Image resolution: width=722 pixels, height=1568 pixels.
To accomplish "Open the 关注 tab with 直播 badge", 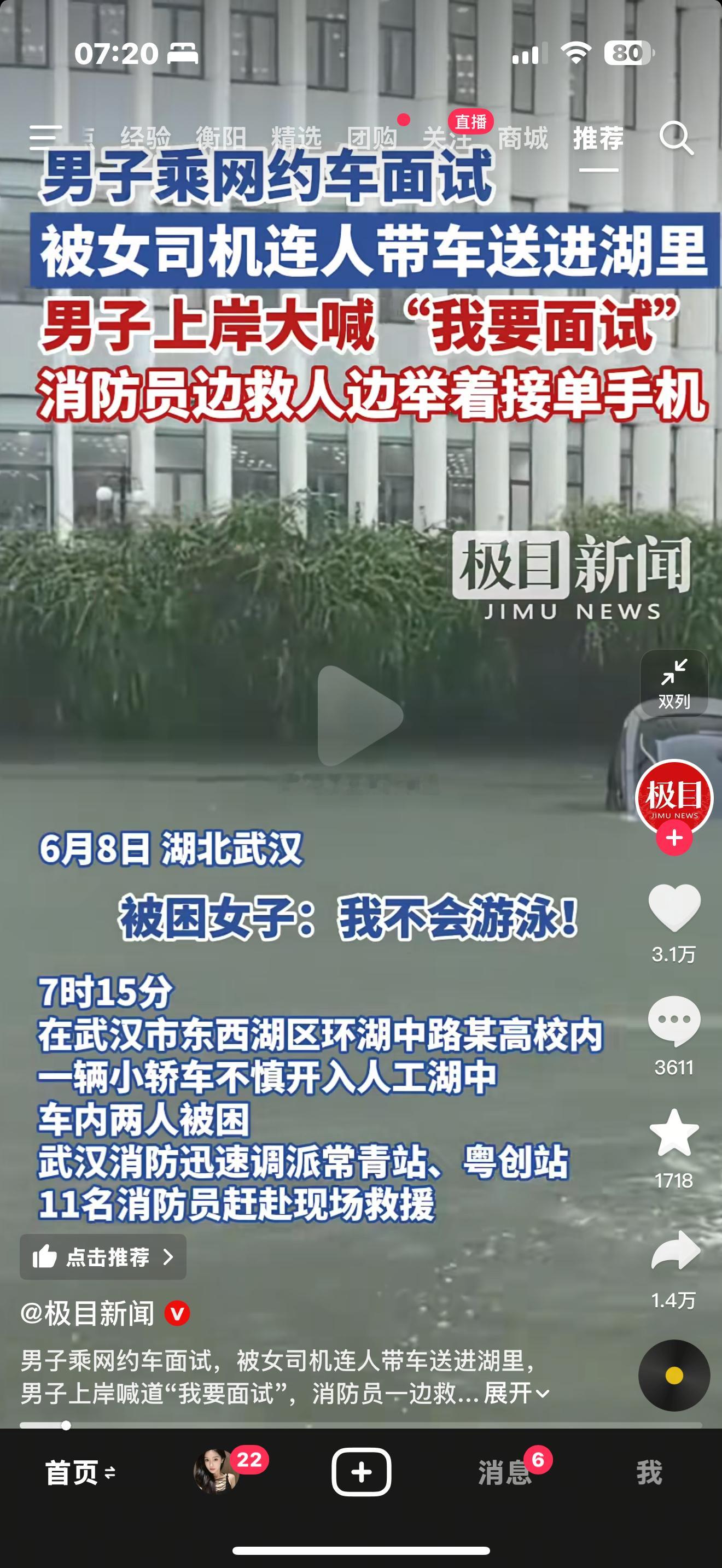I will (447, 138).
